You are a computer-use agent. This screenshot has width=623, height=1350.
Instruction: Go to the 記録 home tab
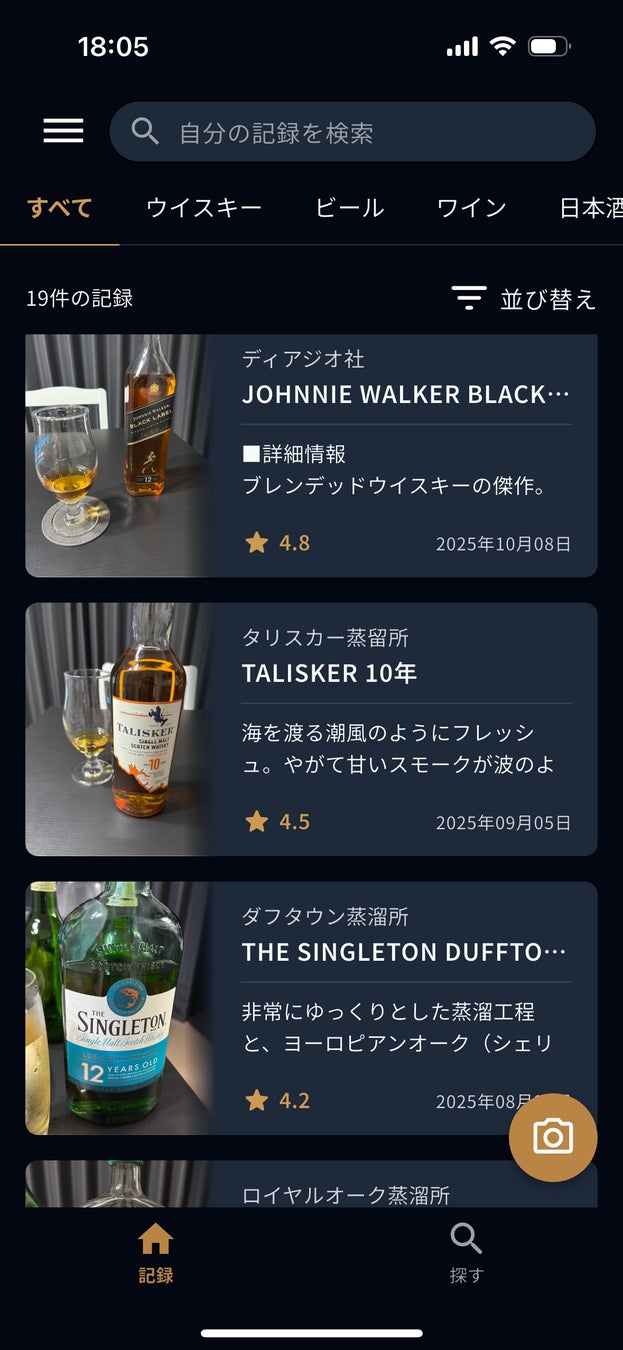click(156, 1252)
